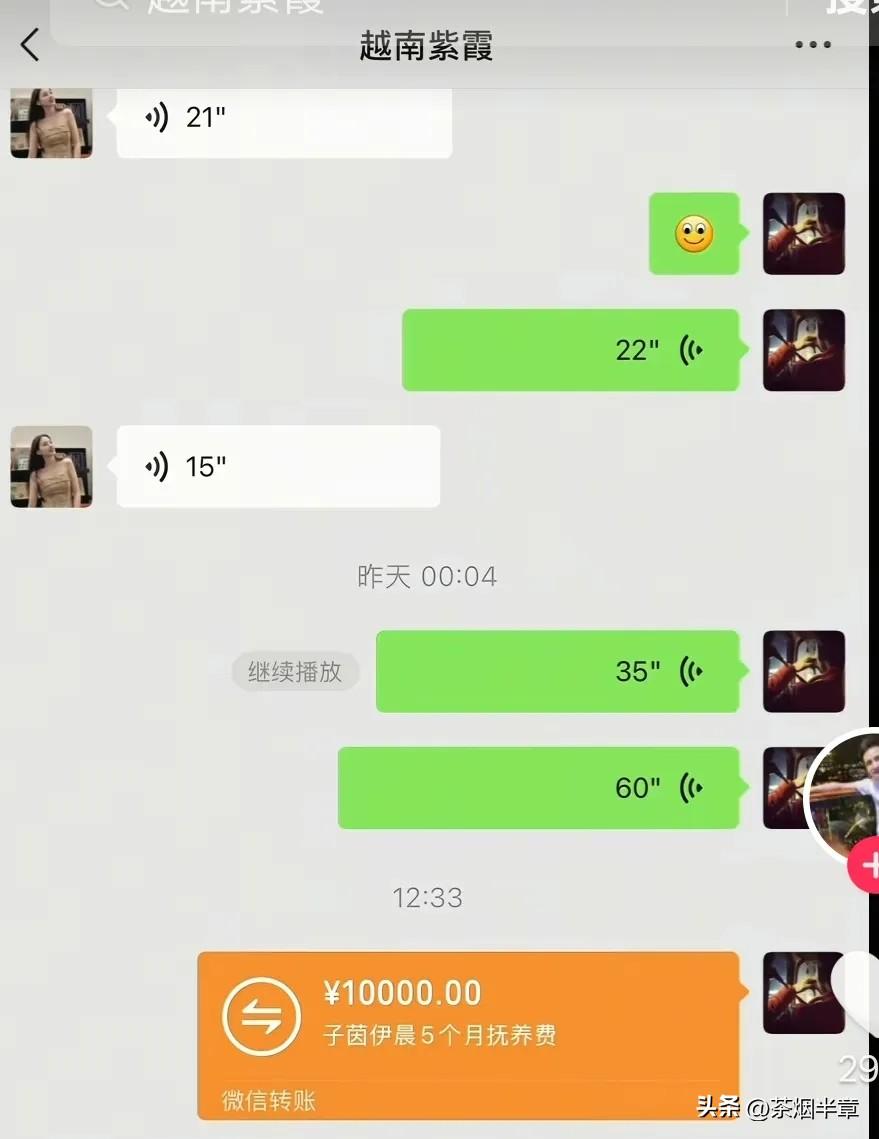Open the ¥10000.00 WeChat transfer card
879x1139 pixels.
(x=468, y=1034)
